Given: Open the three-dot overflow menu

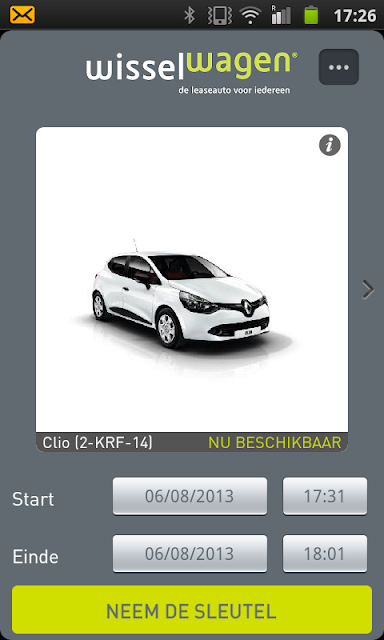Looking at the screenshot, I should pyautogui.click(x=339, y=67).
